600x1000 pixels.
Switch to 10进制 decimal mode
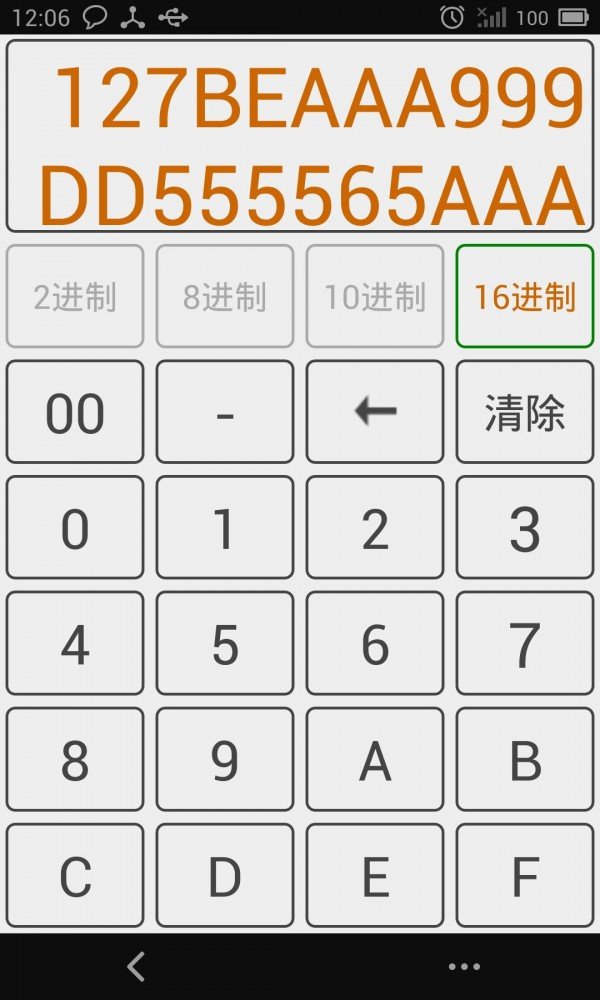[x=375, y=296]
